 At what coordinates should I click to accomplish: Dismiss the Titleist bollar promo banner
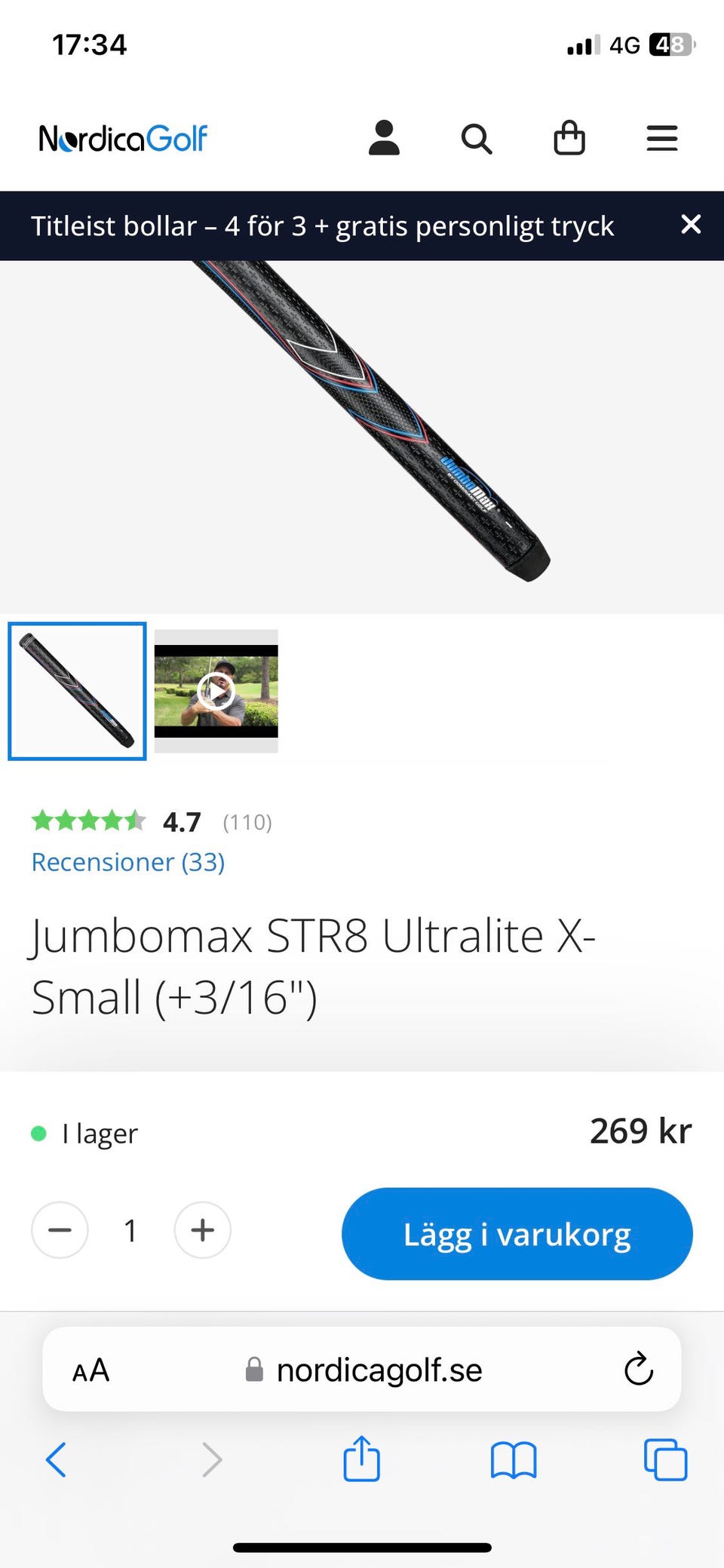click(x=691, y=225)
